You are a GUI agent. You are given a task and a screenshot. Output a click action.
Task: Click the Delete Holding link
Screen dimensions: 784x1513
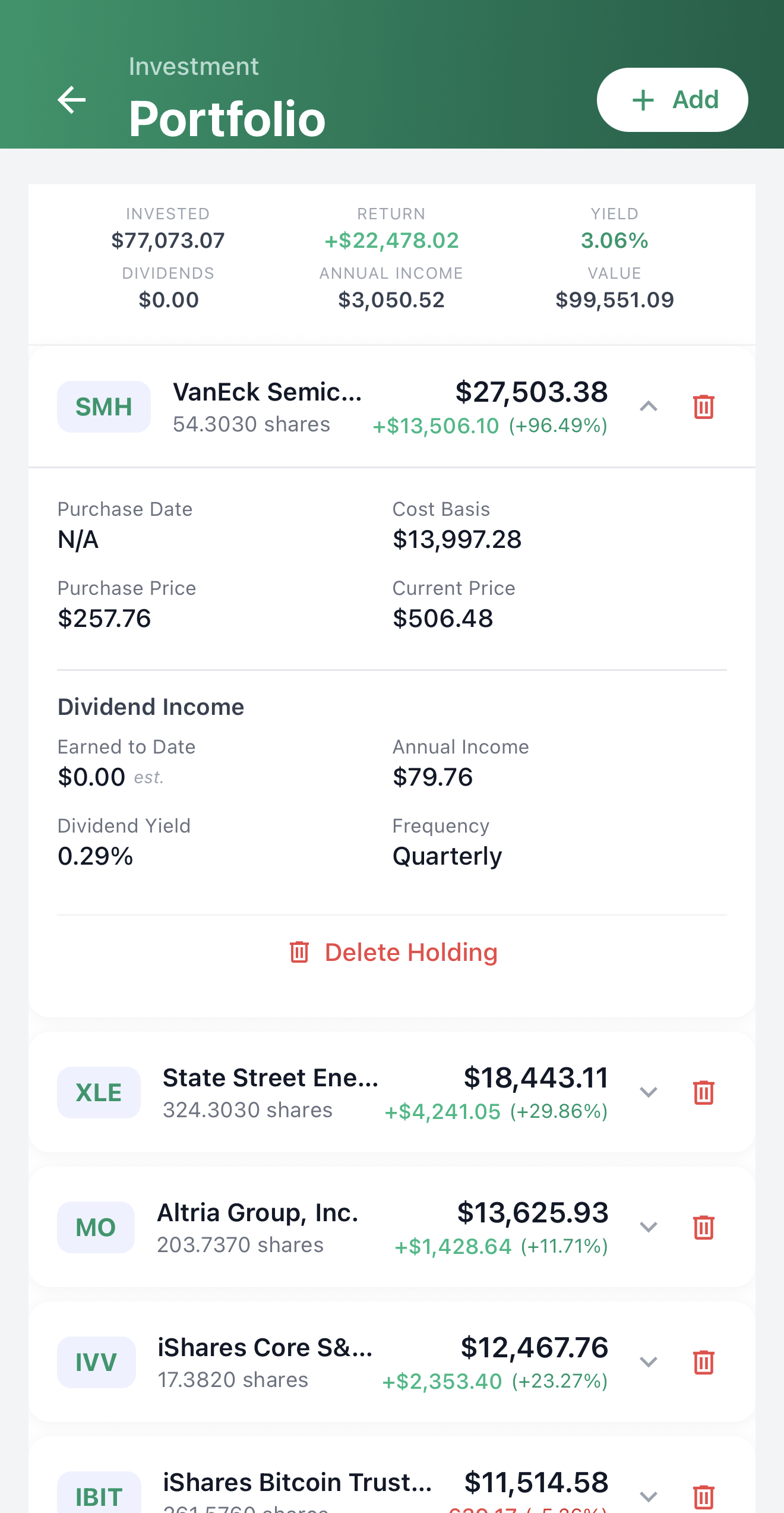coord(411,951)
